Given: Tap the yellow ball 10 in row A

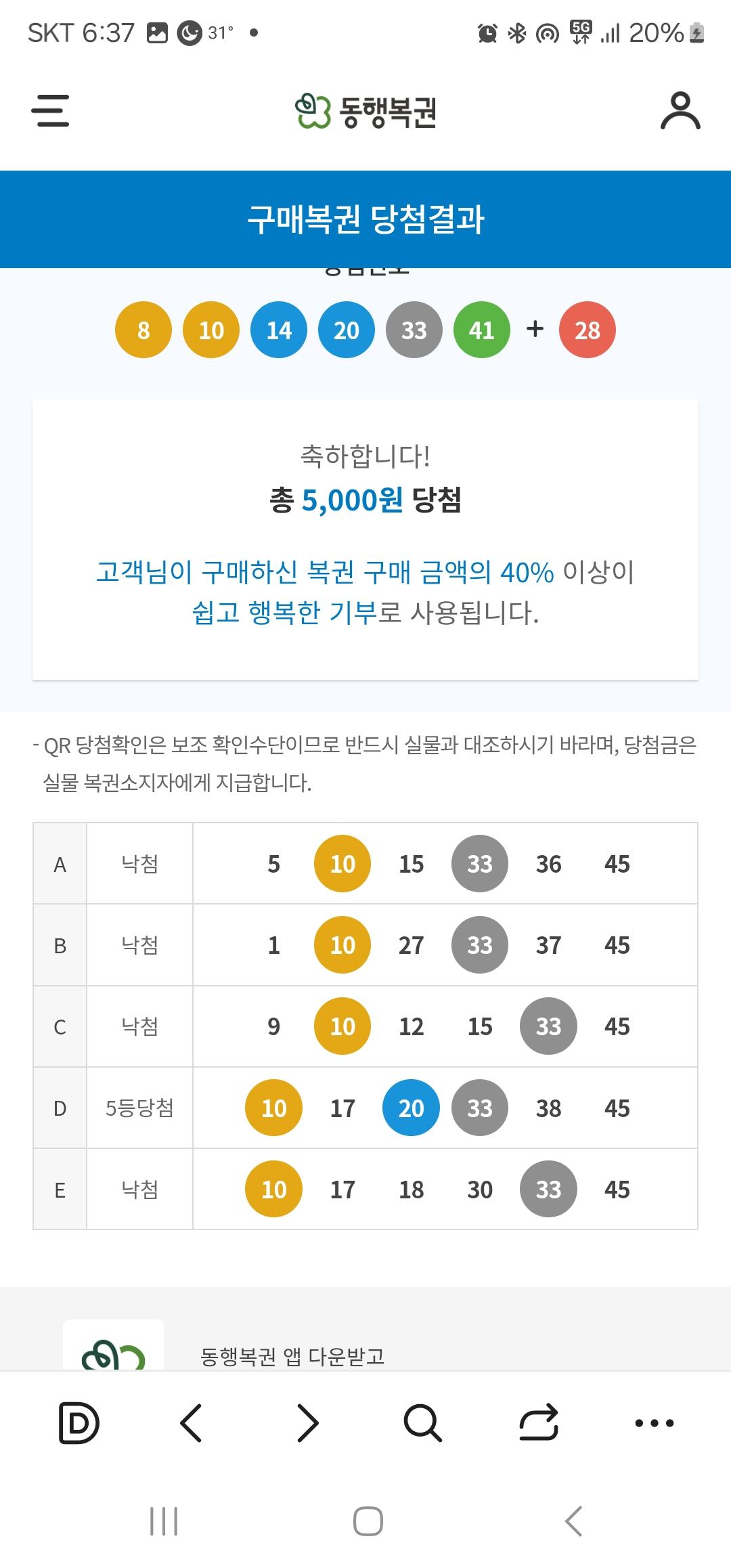Looking at the screenshot, I should pos(342,864).
